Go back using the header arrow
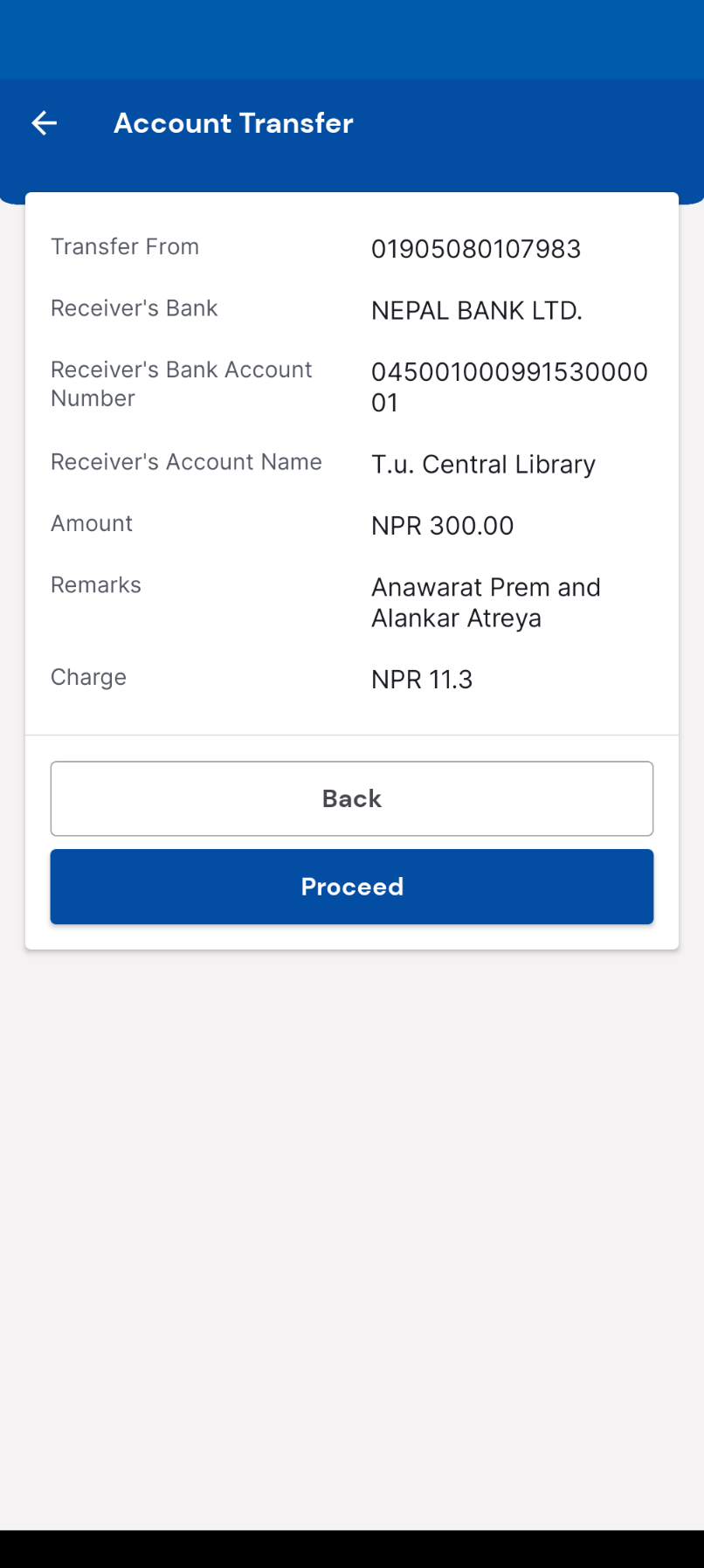This screenshot has width=704, height=1568. [45, 123]
